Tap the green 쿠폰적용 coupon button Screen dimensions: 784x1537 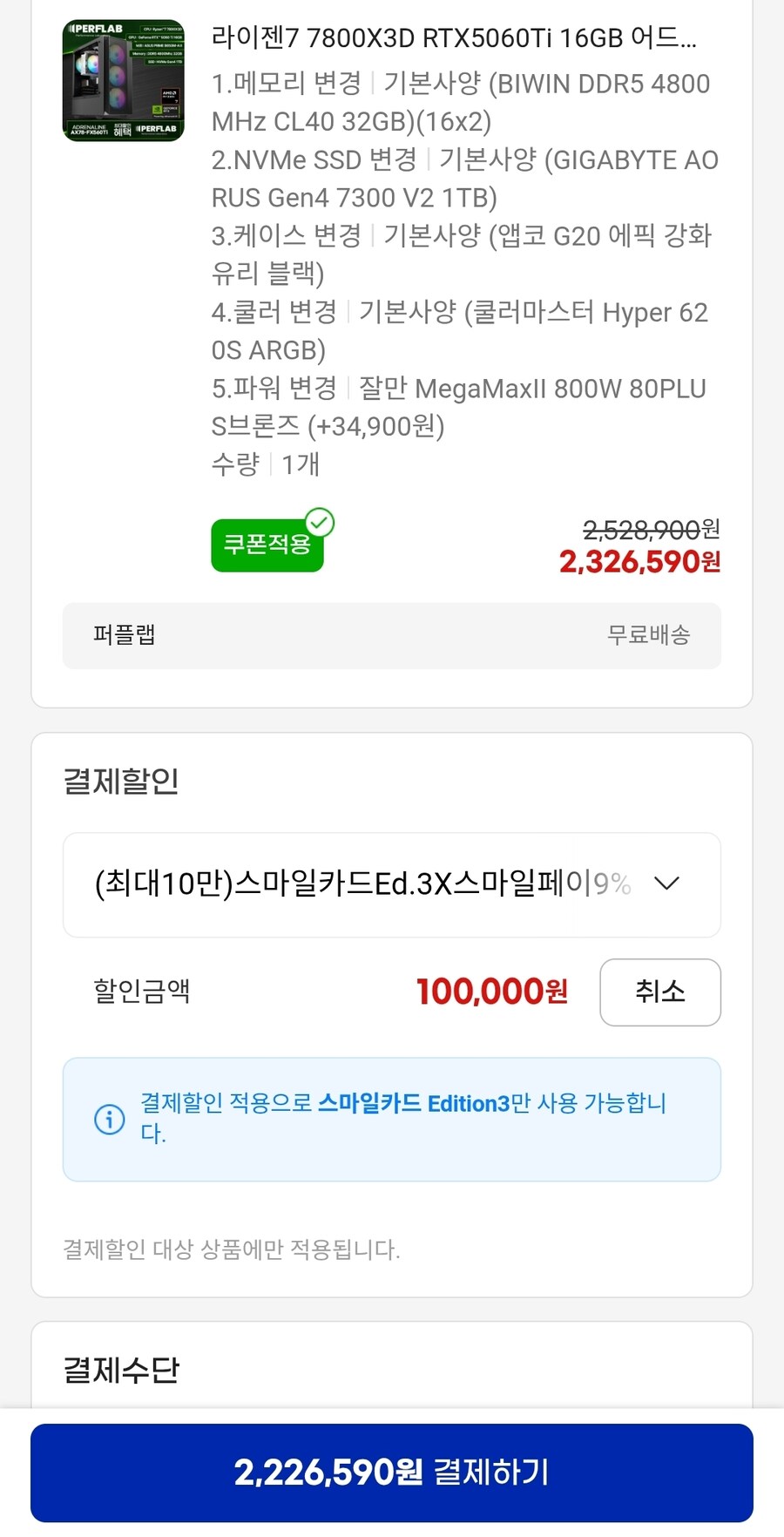tap(267, 545)
